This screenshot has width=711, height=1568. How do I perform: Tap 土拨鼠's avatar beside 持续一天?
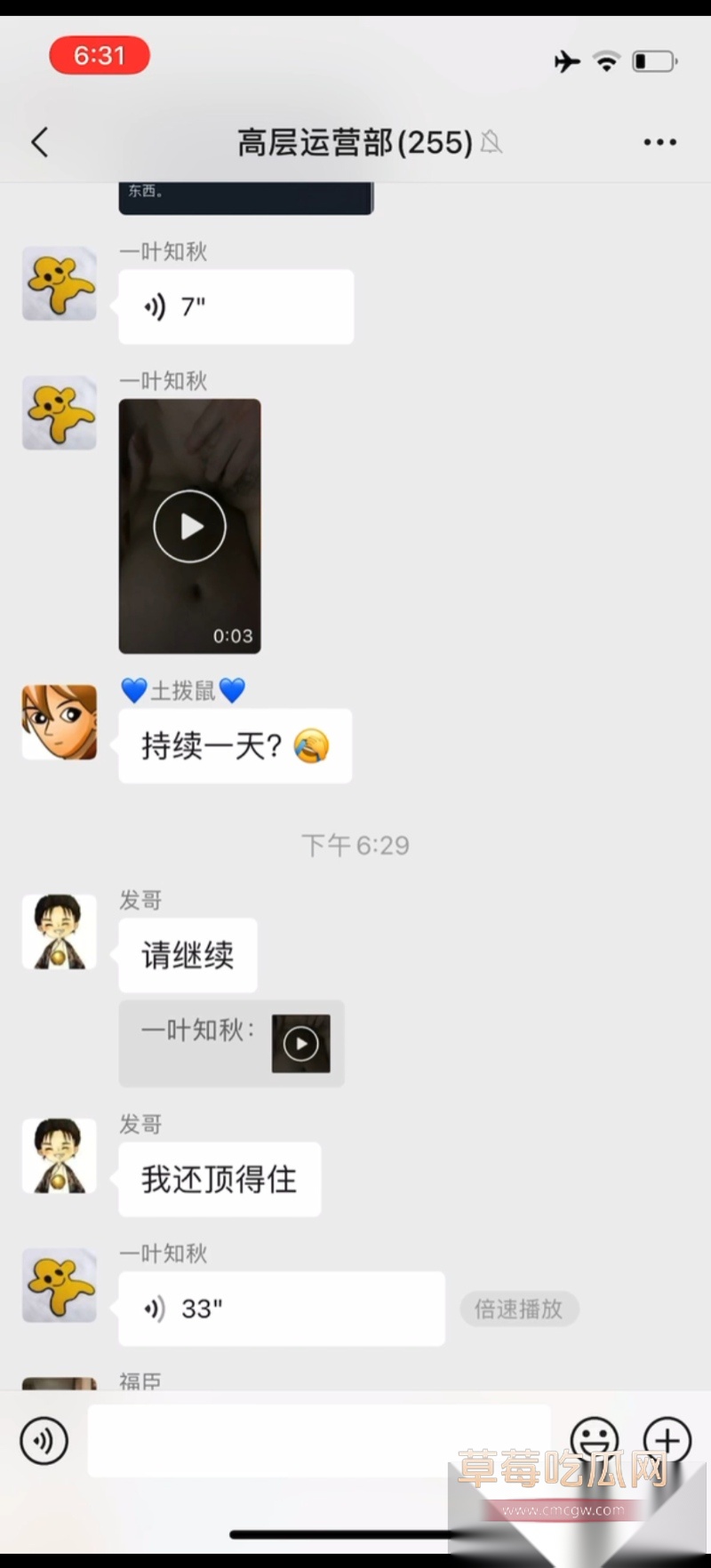click(x=59, y=723)
